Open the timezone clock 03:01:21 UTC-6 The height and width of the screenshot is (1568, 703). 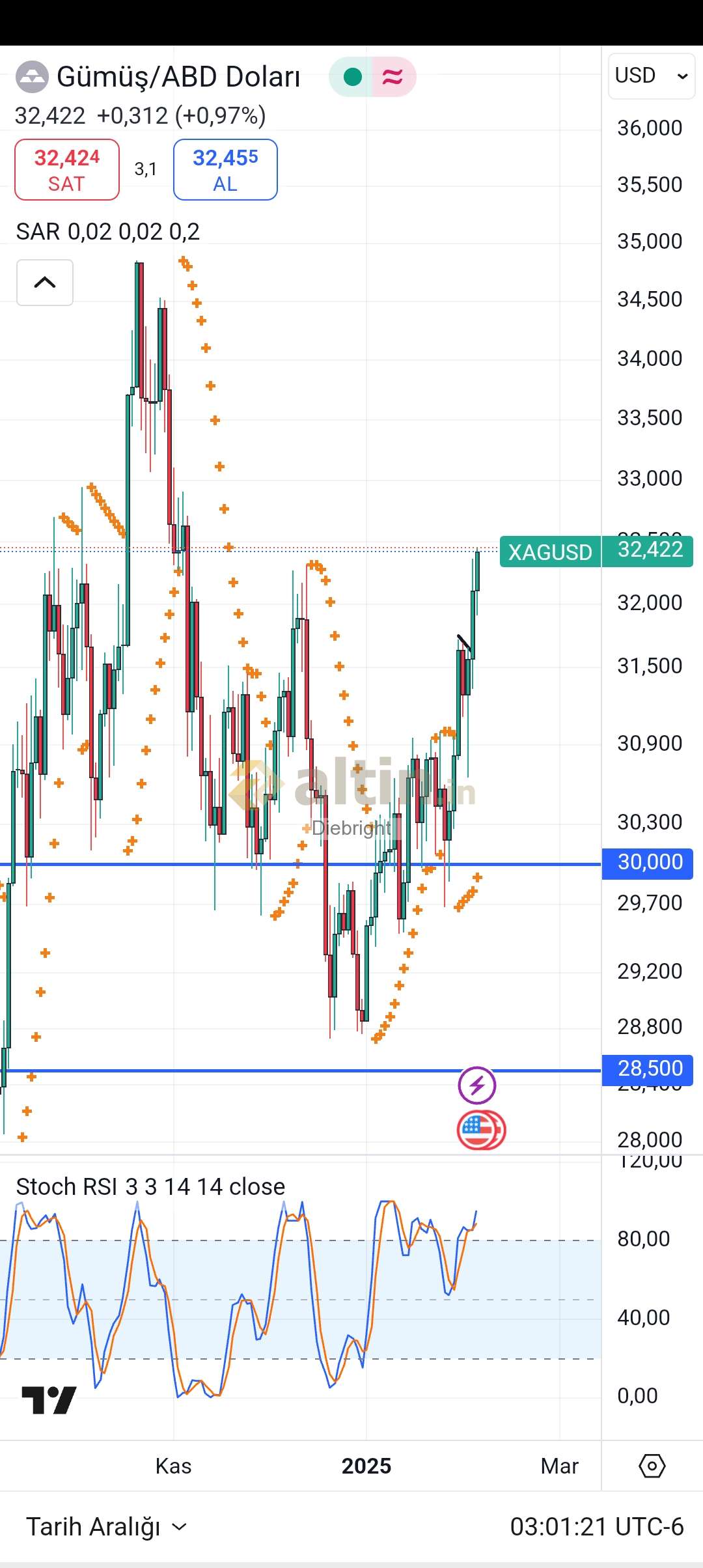[597, 1526]
